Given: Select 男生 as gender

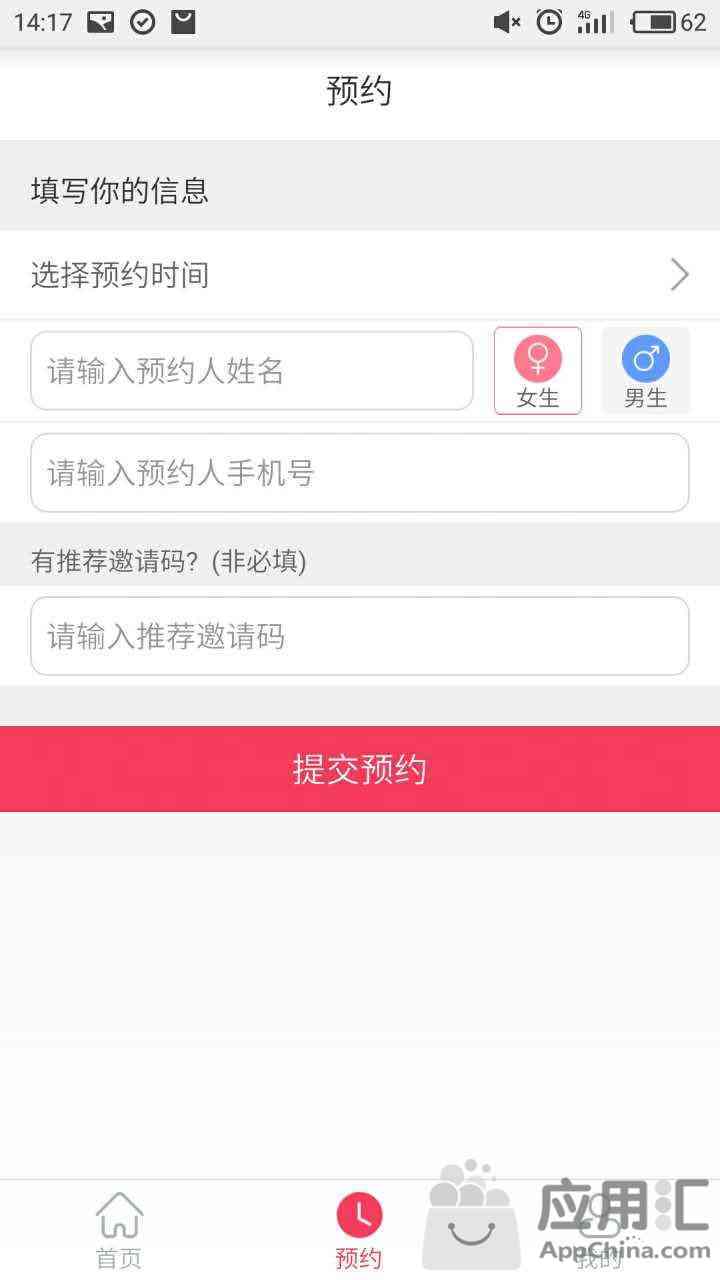Looking at the screenshot, I should pos(645,371).
